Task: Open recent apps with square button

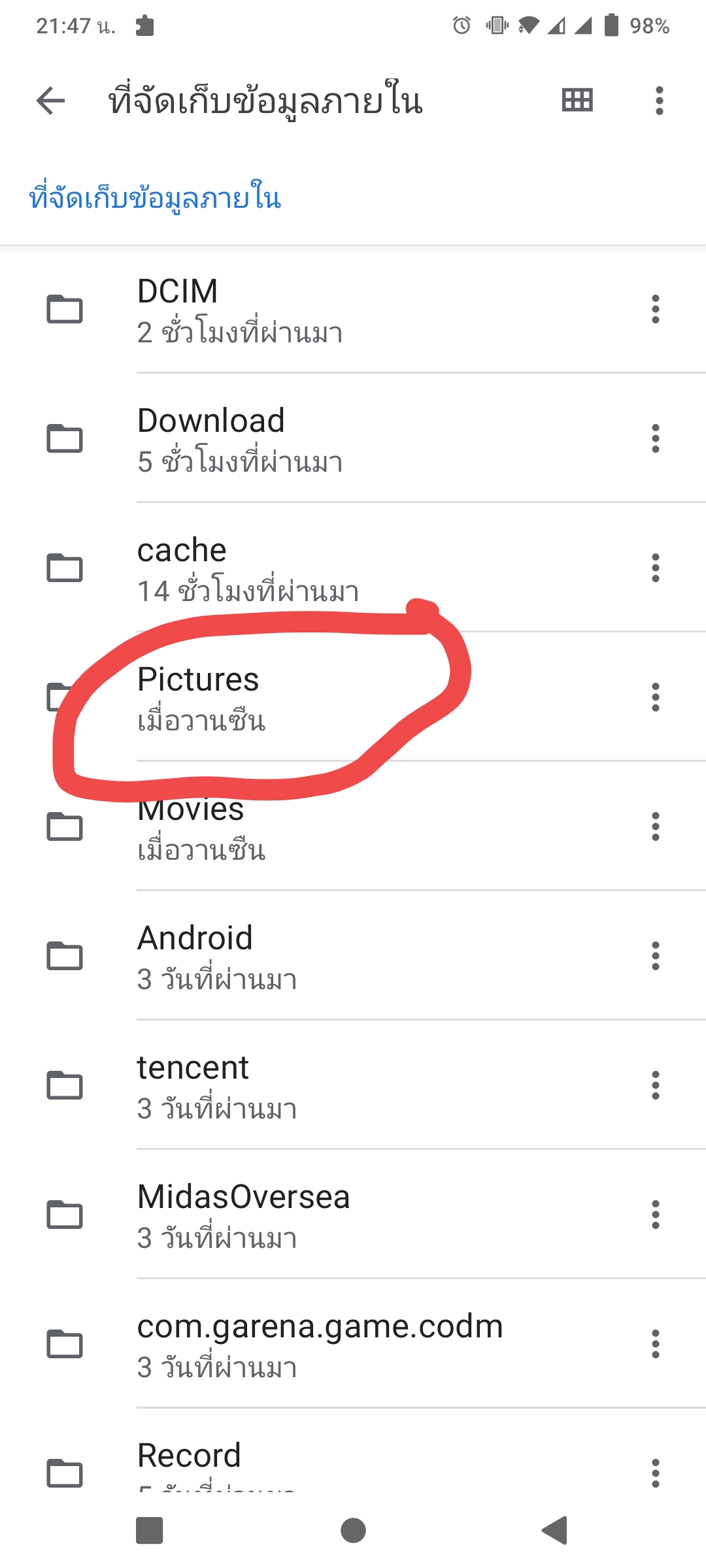Action: [x=149, y=1530]
